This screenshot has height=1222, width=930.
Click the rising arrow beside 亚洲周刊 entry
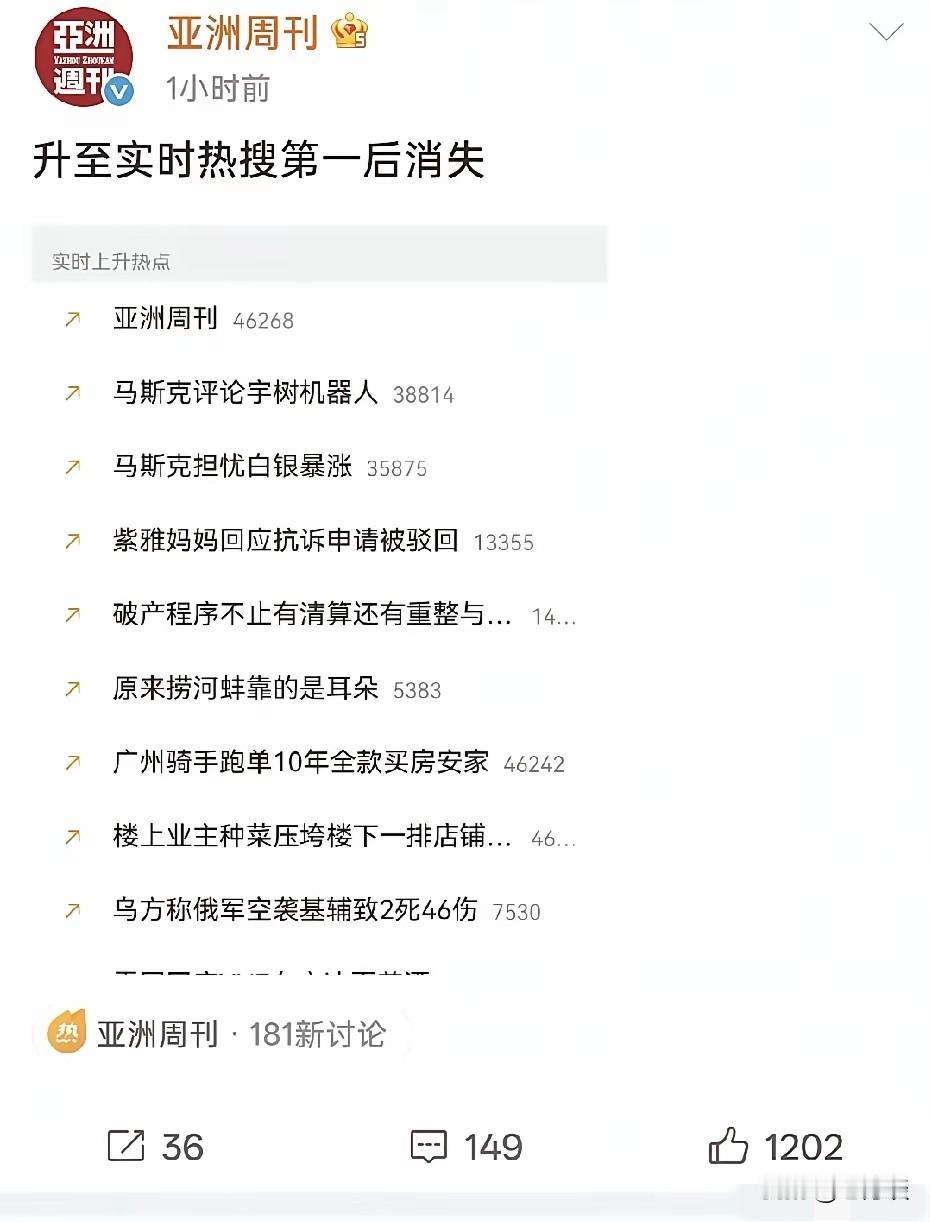pyautogui.click(x=70, y=319)
